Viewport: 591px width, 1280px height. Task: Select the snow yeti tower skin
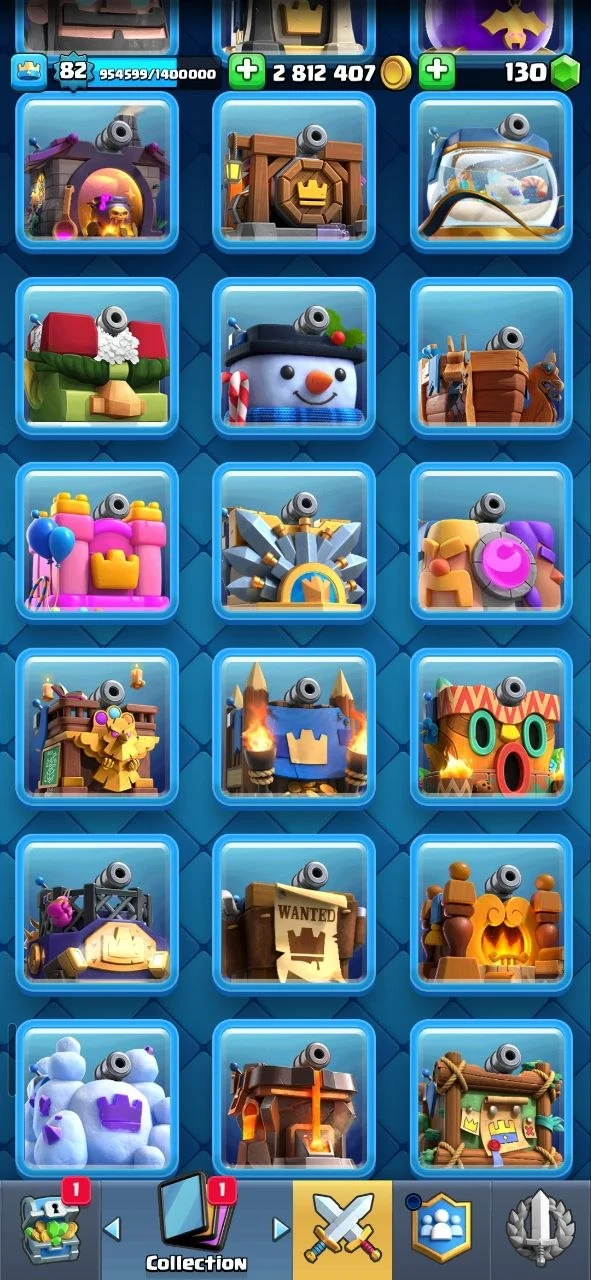97,1100
